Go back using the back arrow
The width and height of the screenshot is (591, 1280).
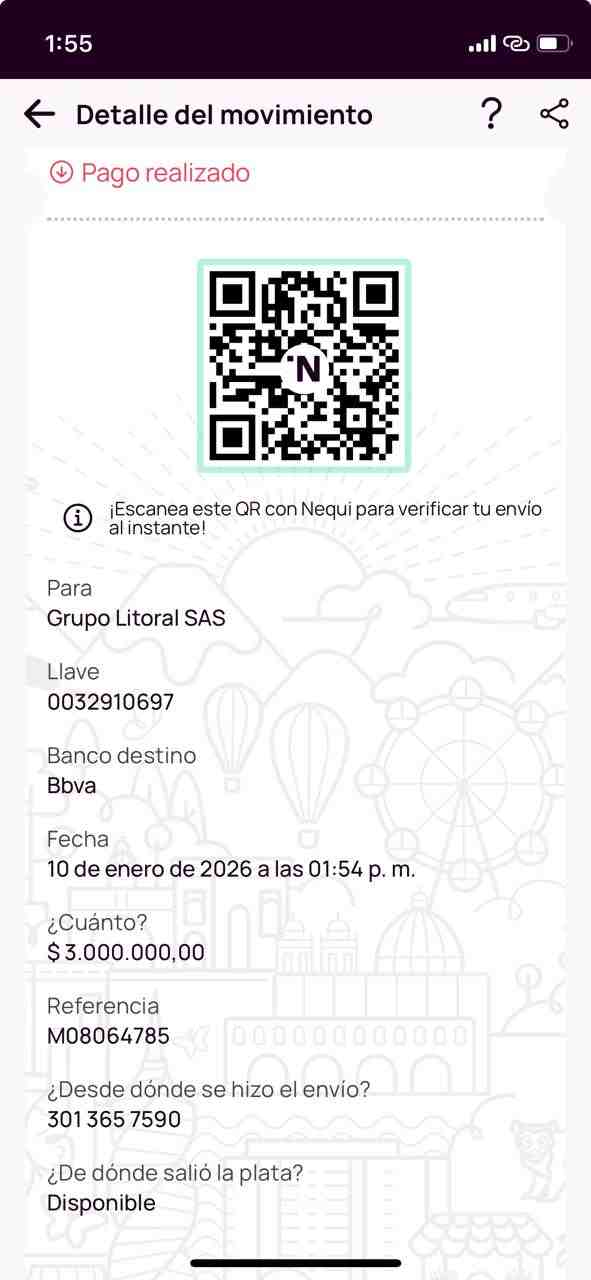click(39, 115)
